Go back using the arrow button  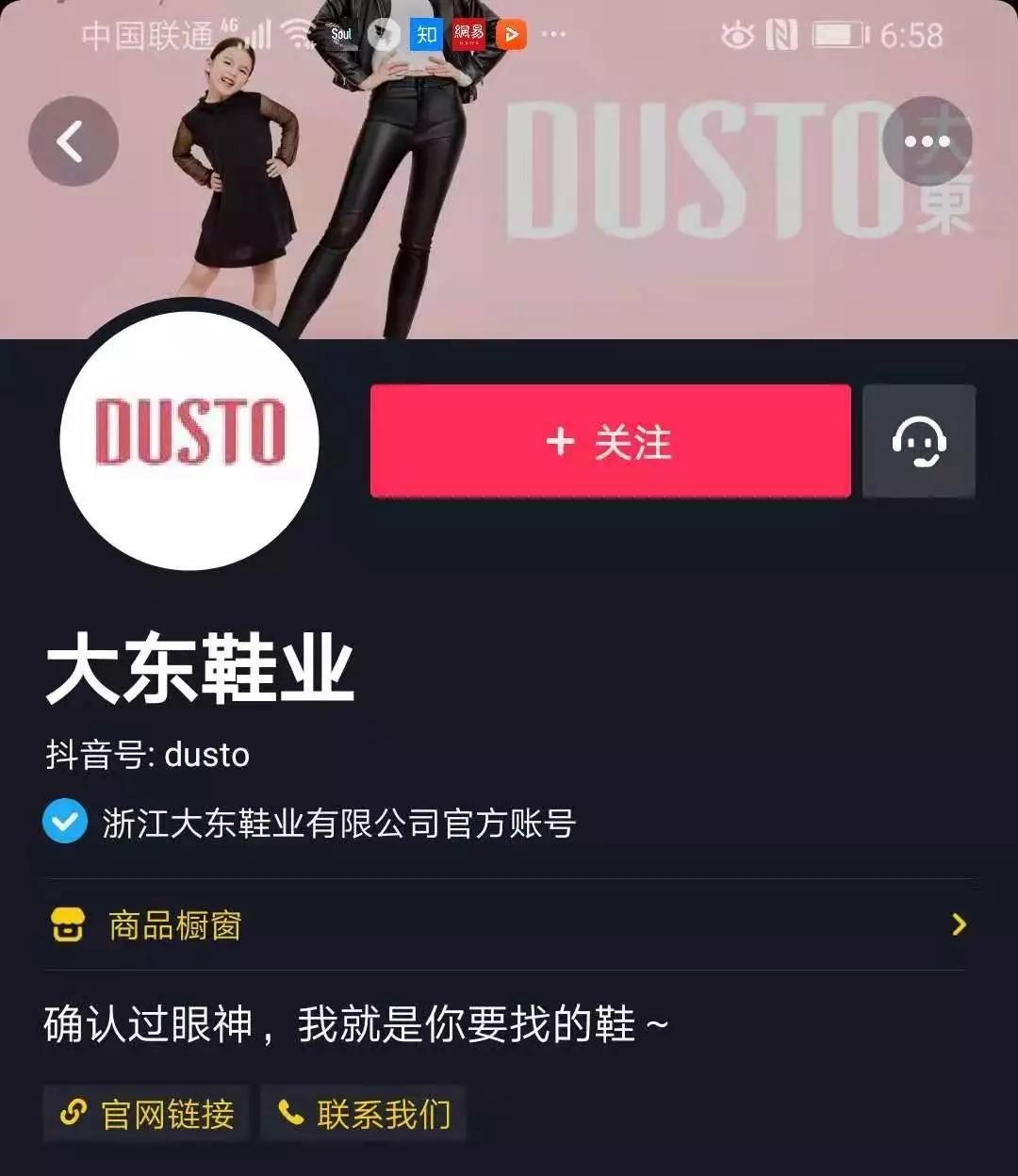pyautogui.click(x=73, y=142)
